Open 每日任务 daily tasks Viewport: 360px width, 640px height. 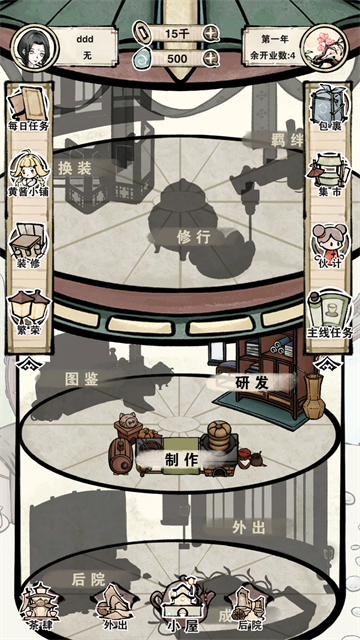coord(29,109)
